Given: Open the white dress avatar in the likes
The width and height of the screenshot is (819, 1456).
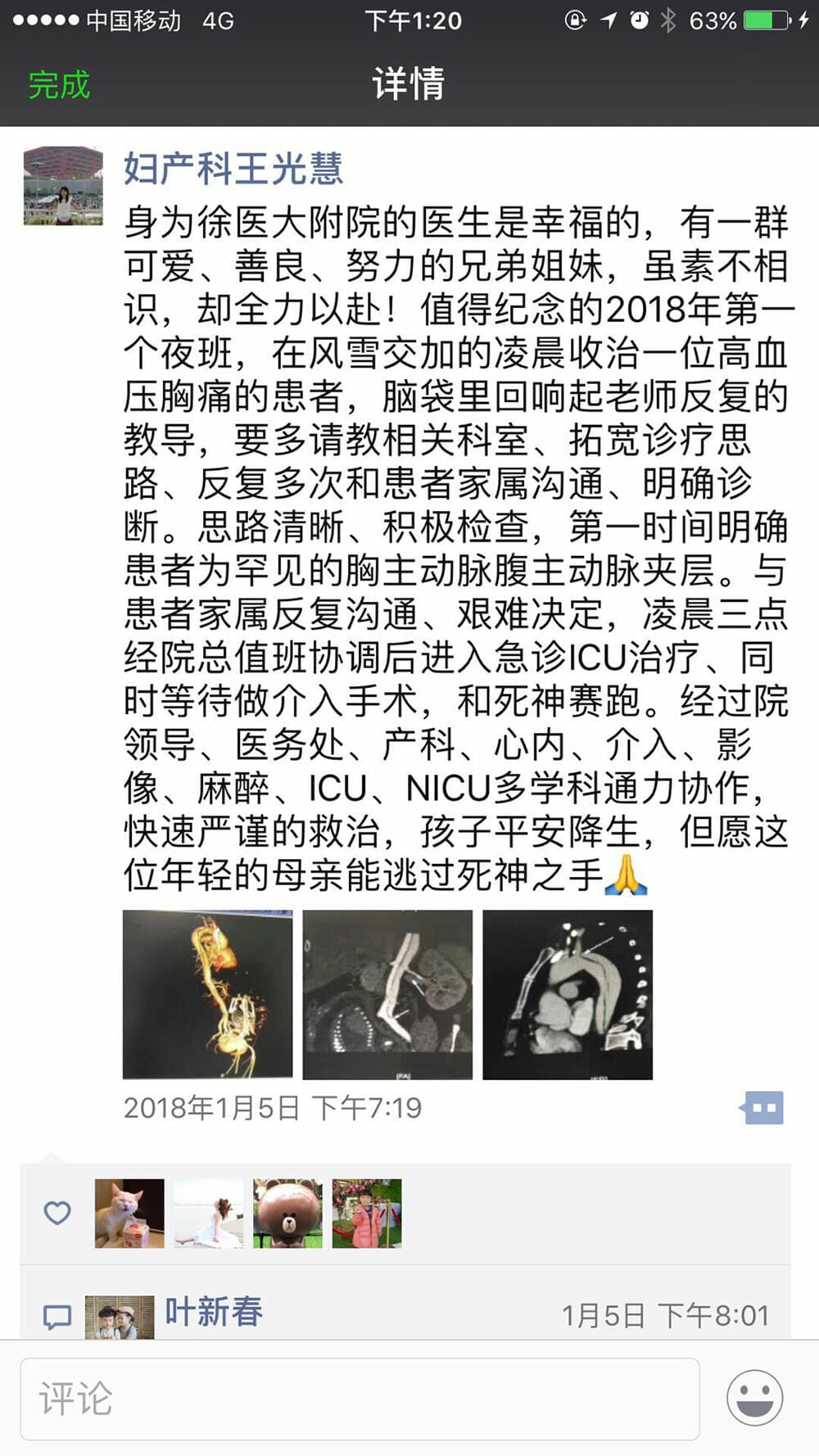Looking at the screenshot, I should coord(209,1213).
